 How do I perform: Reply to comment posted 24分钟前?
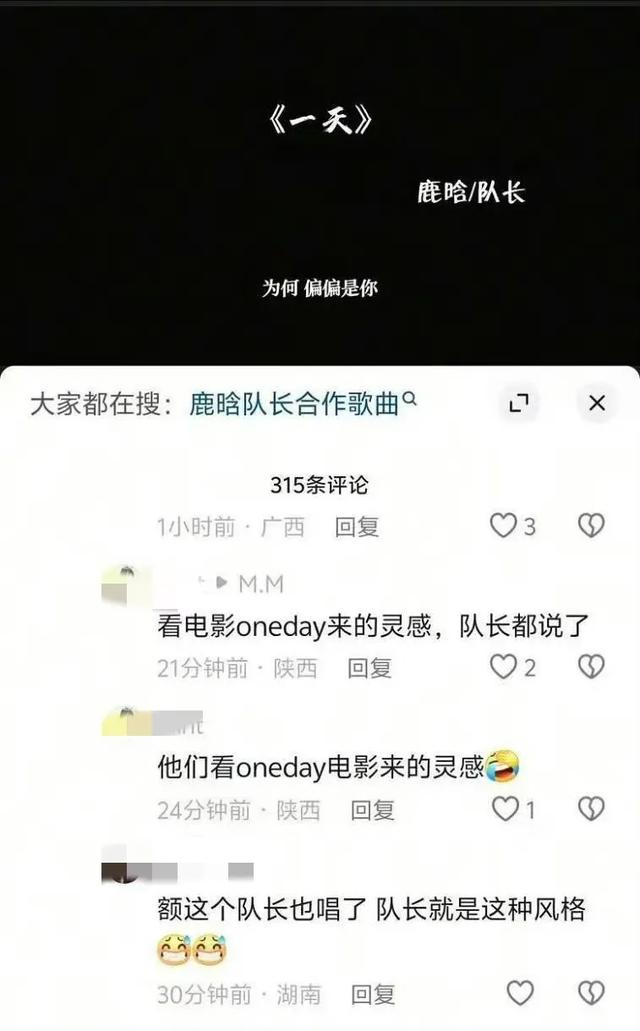372,810
